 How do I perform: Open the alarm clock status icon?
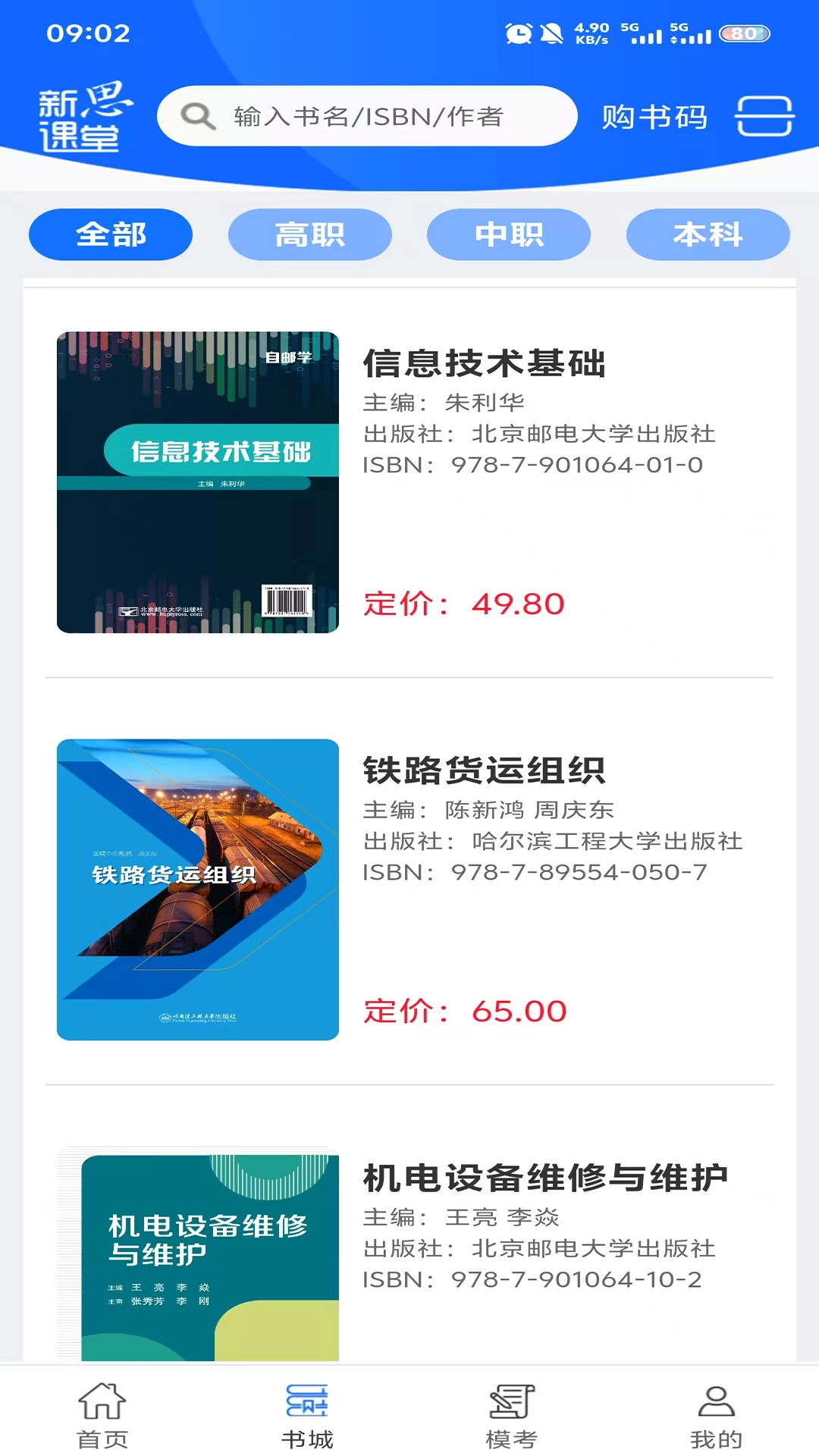519,33
